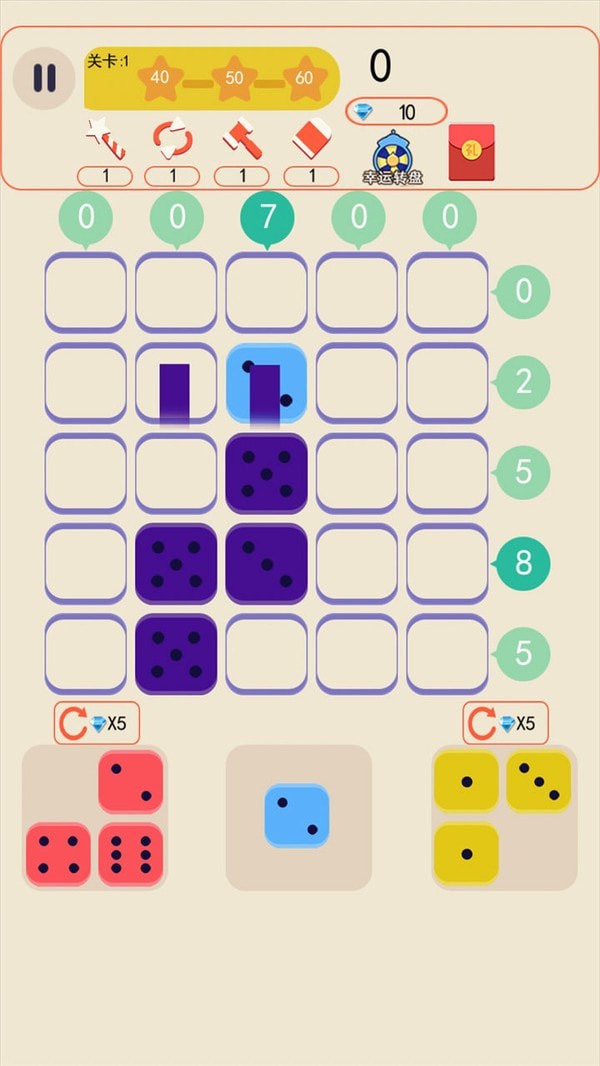600x1066 pixels.
Task: Open the red envelope gift
Action: pyautogui.click(x=471, y=152)
